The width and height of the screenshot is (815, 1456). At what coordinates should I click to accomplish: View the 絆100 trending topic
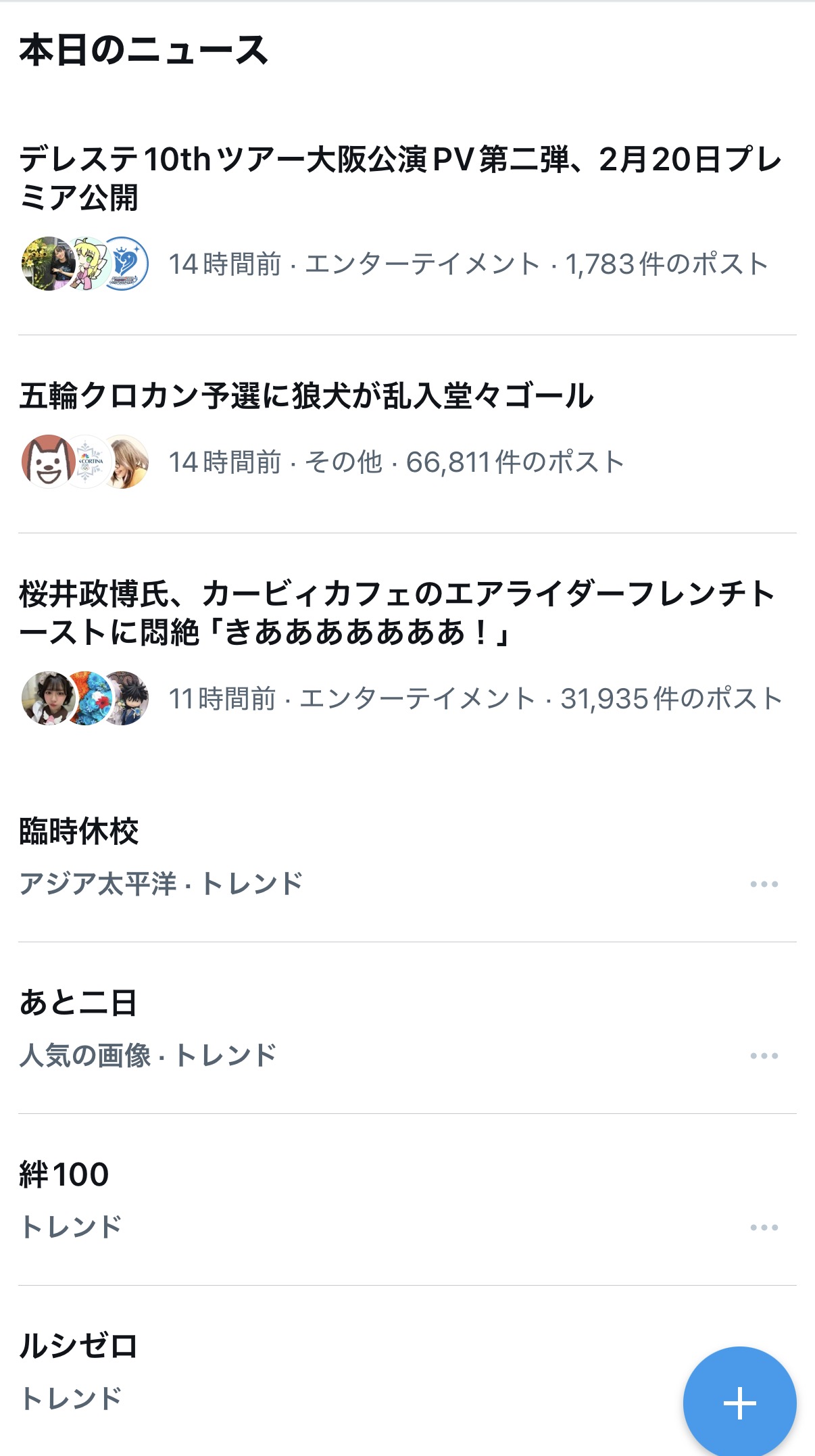(64, 1175)
